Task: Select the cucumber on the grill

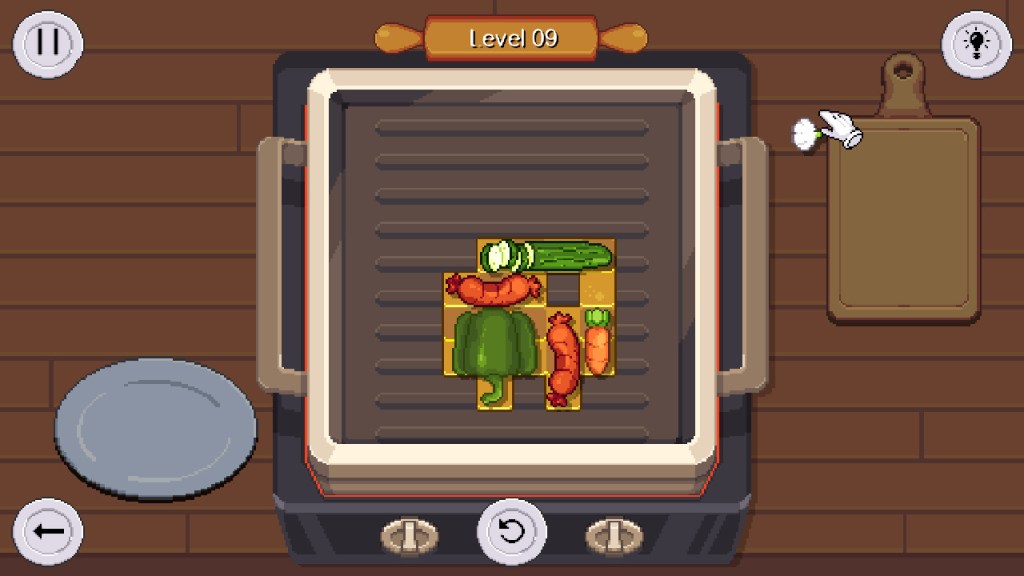Action: point(546,255)
